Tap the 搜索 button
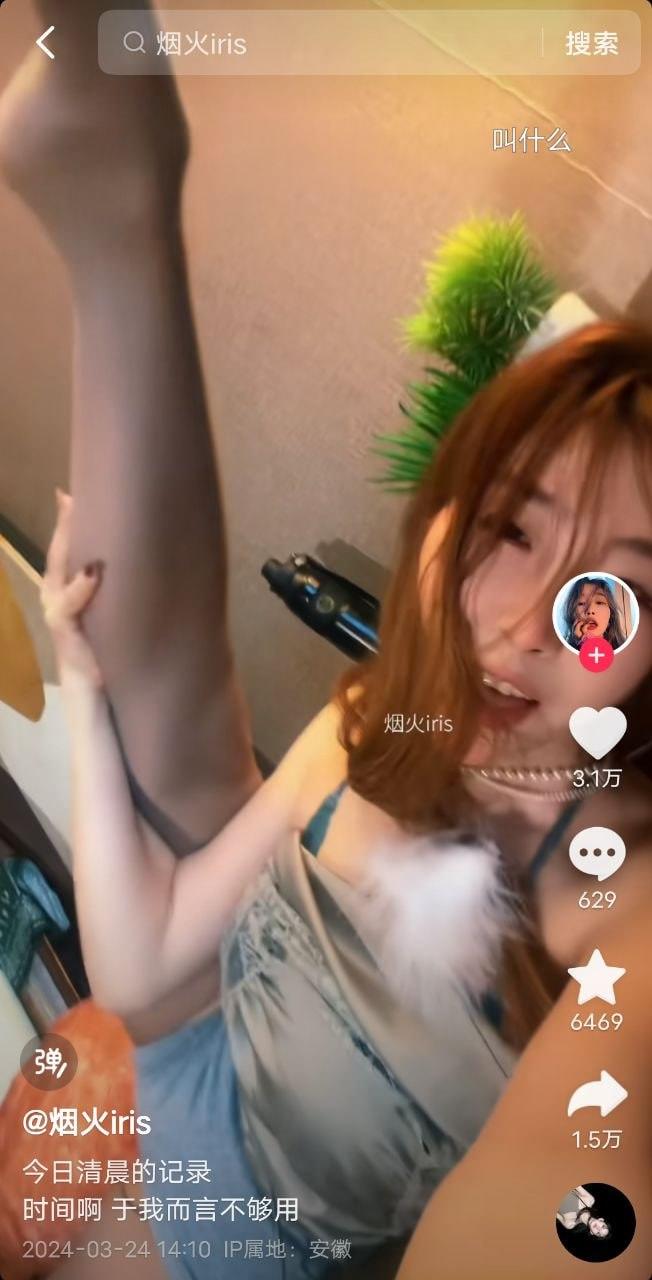This screenshot has width=652, height=1280. (x=592, y=42)
